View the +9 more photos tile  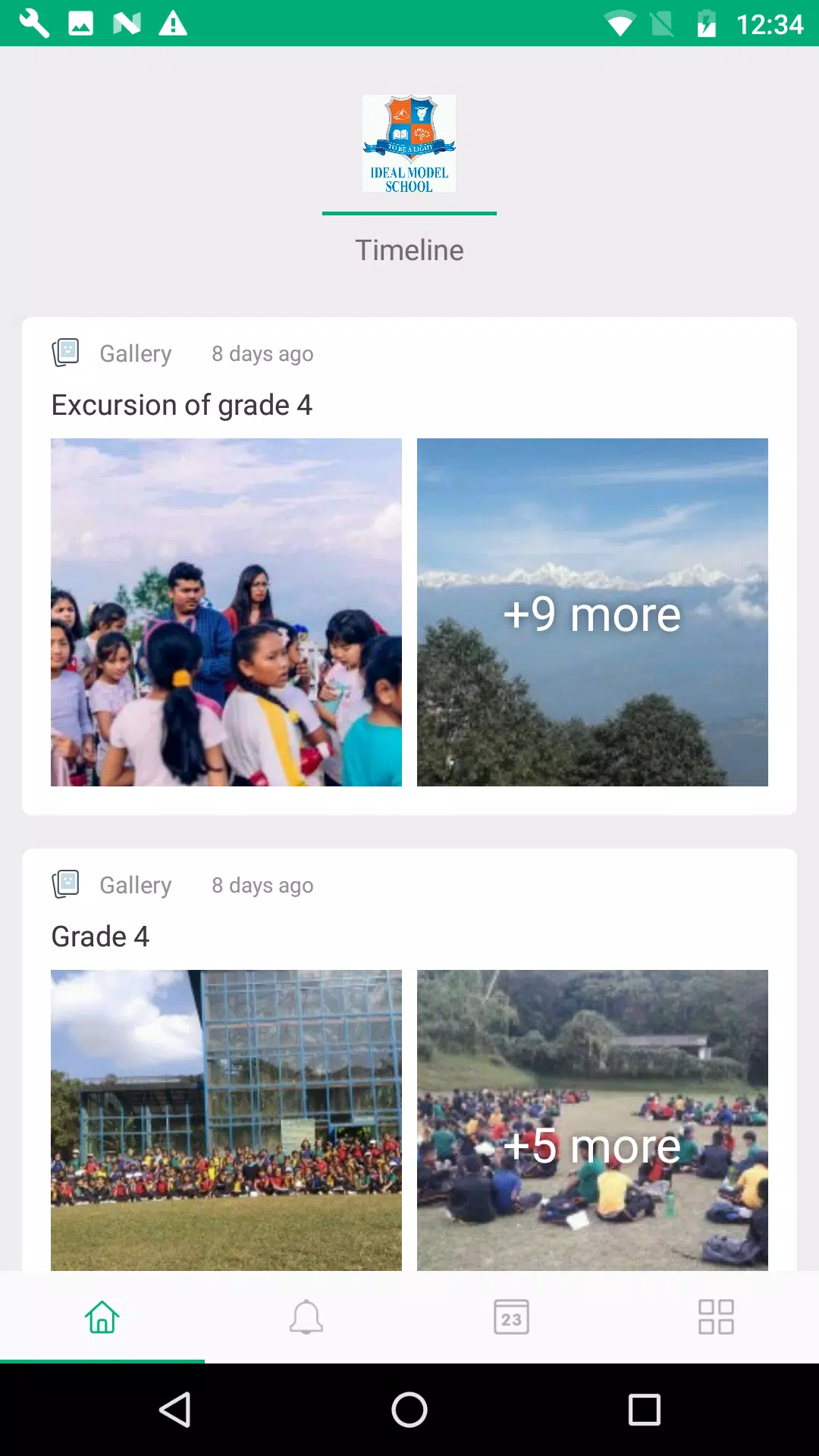pyautogui.click(x=592, y=612)
